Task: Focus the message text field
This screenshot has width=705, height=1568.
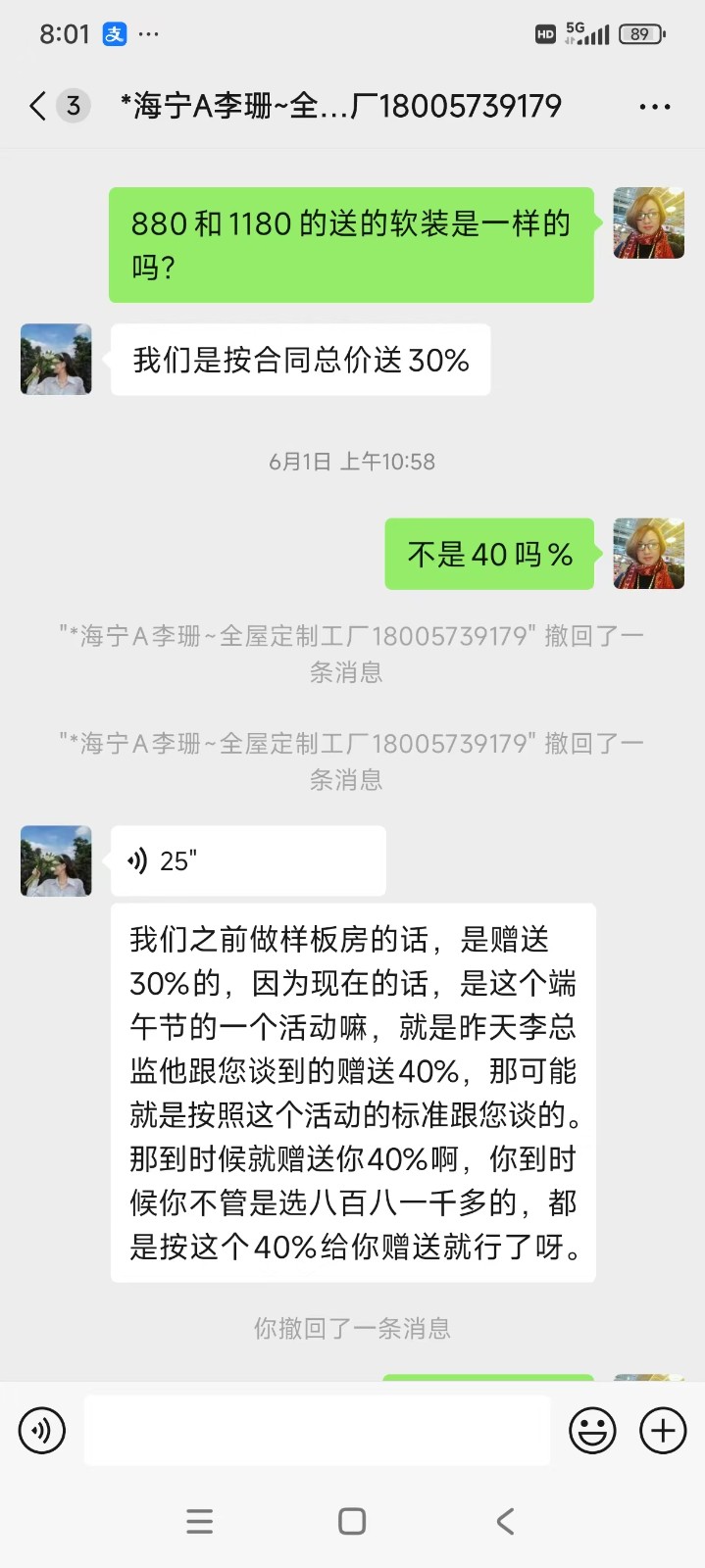Action: (x=317, y=1431)
